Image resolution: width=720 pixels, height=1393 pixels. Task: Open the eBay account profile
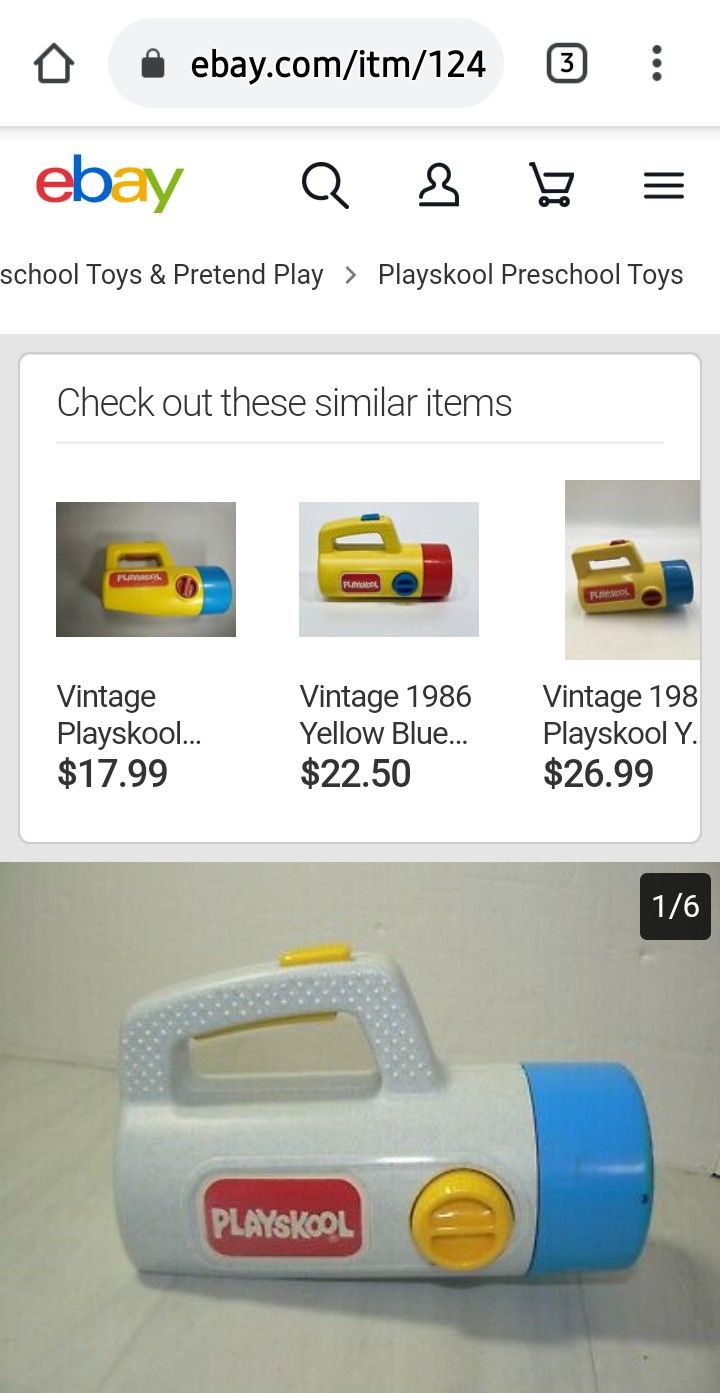pos(438,186)
